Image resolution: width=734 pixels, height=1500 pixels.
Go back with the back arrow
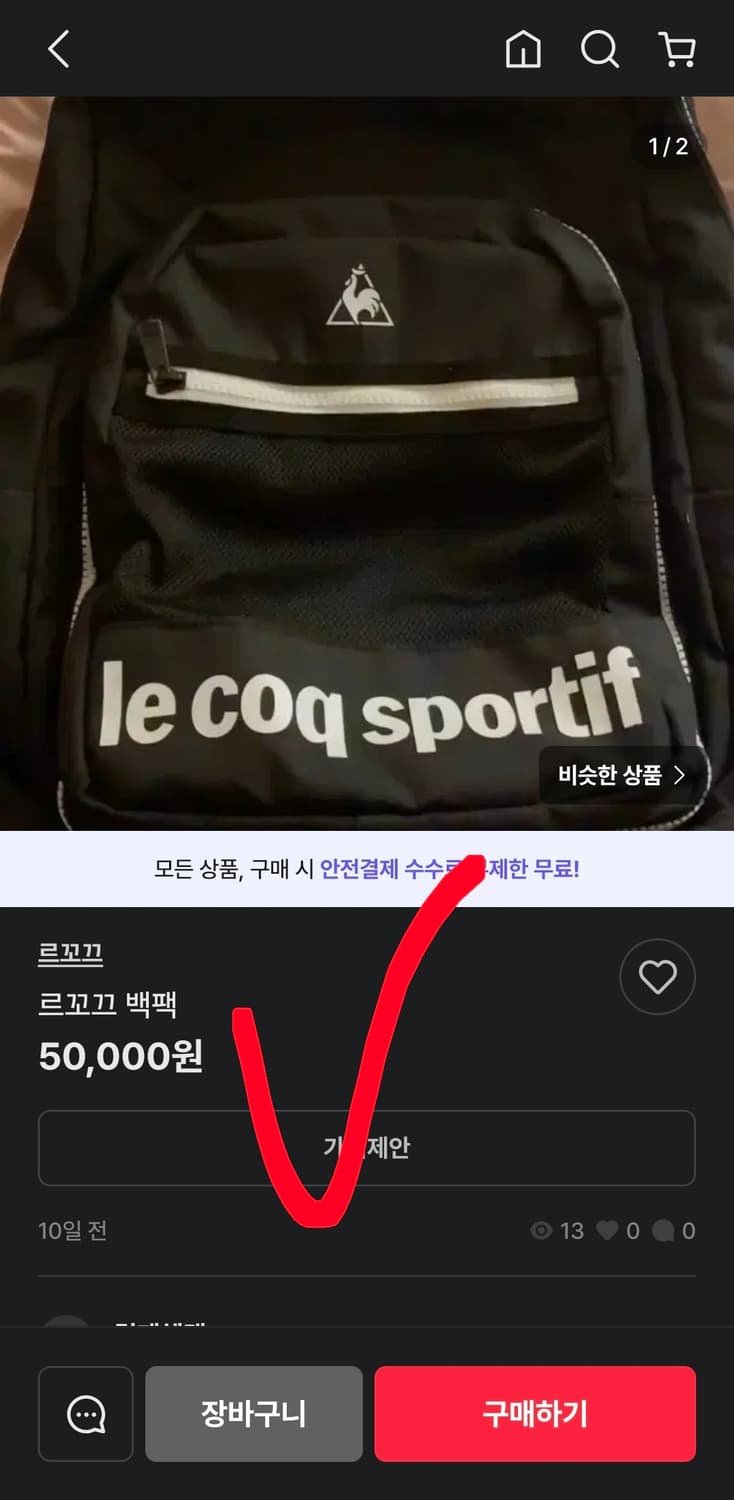57,48
